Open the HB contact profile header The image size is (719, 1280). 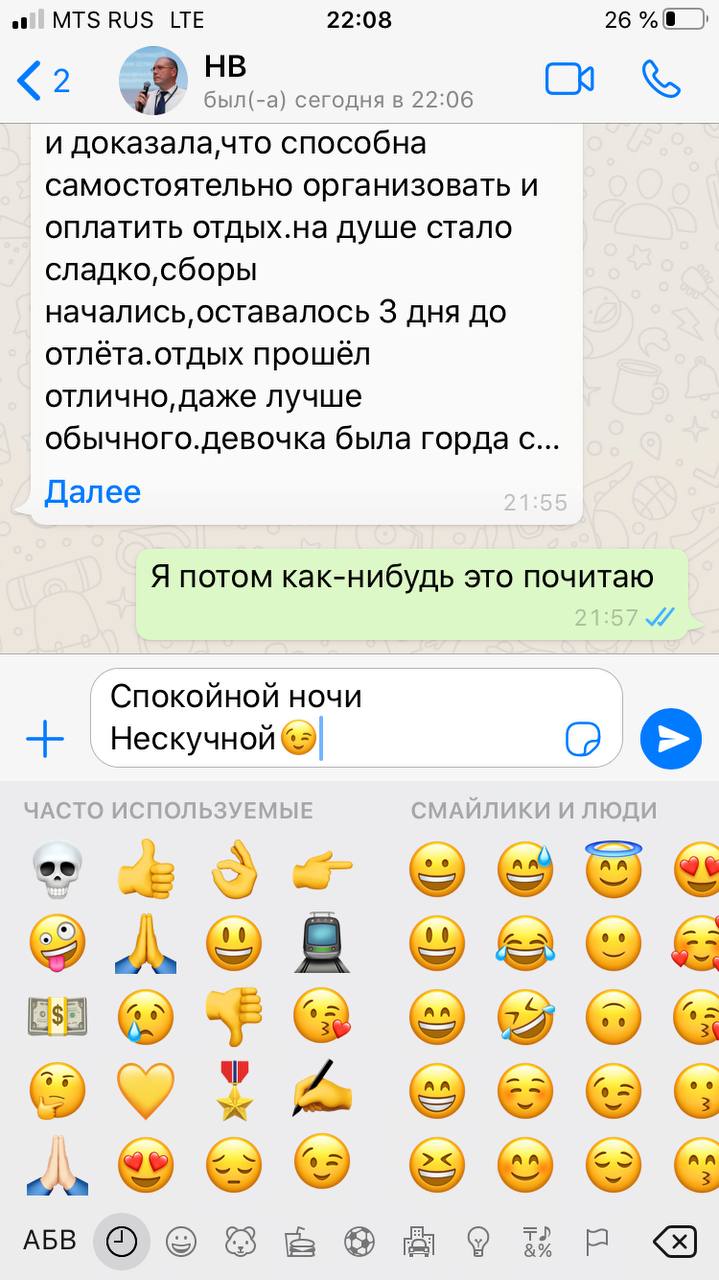(x=300, y=81)
